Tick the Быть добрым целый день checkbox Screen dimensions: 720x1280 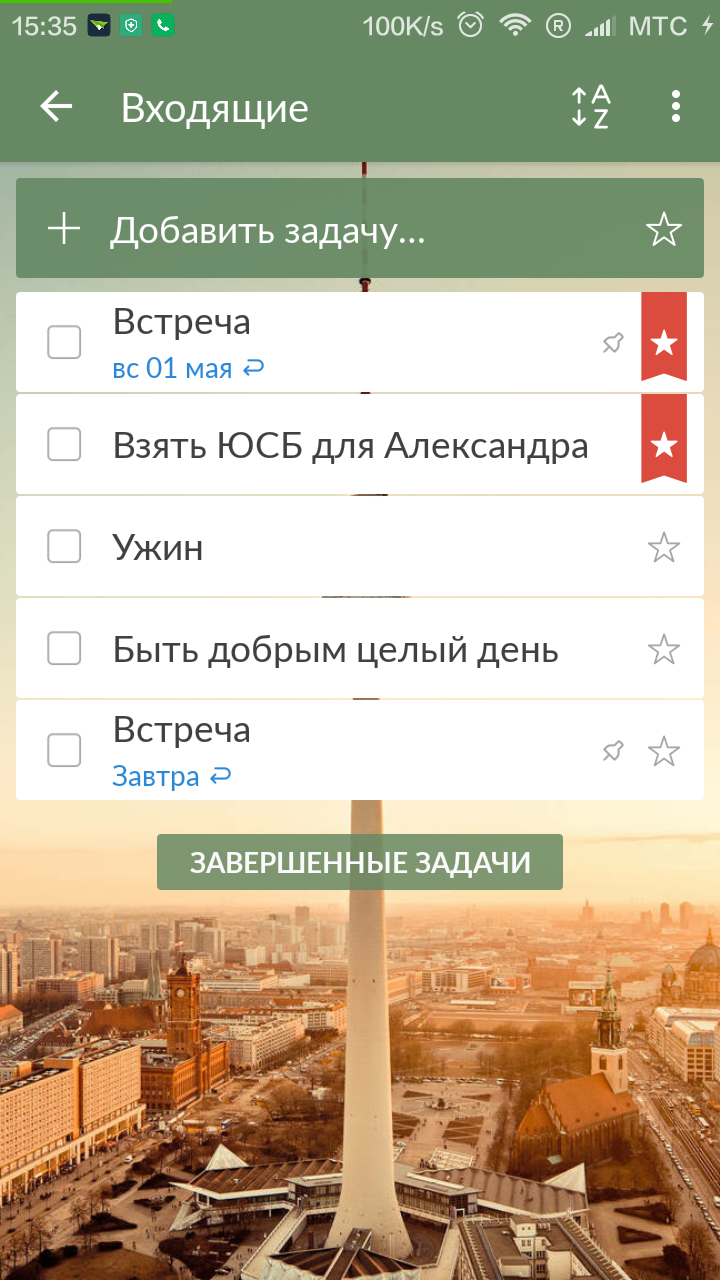click(64, 648)
